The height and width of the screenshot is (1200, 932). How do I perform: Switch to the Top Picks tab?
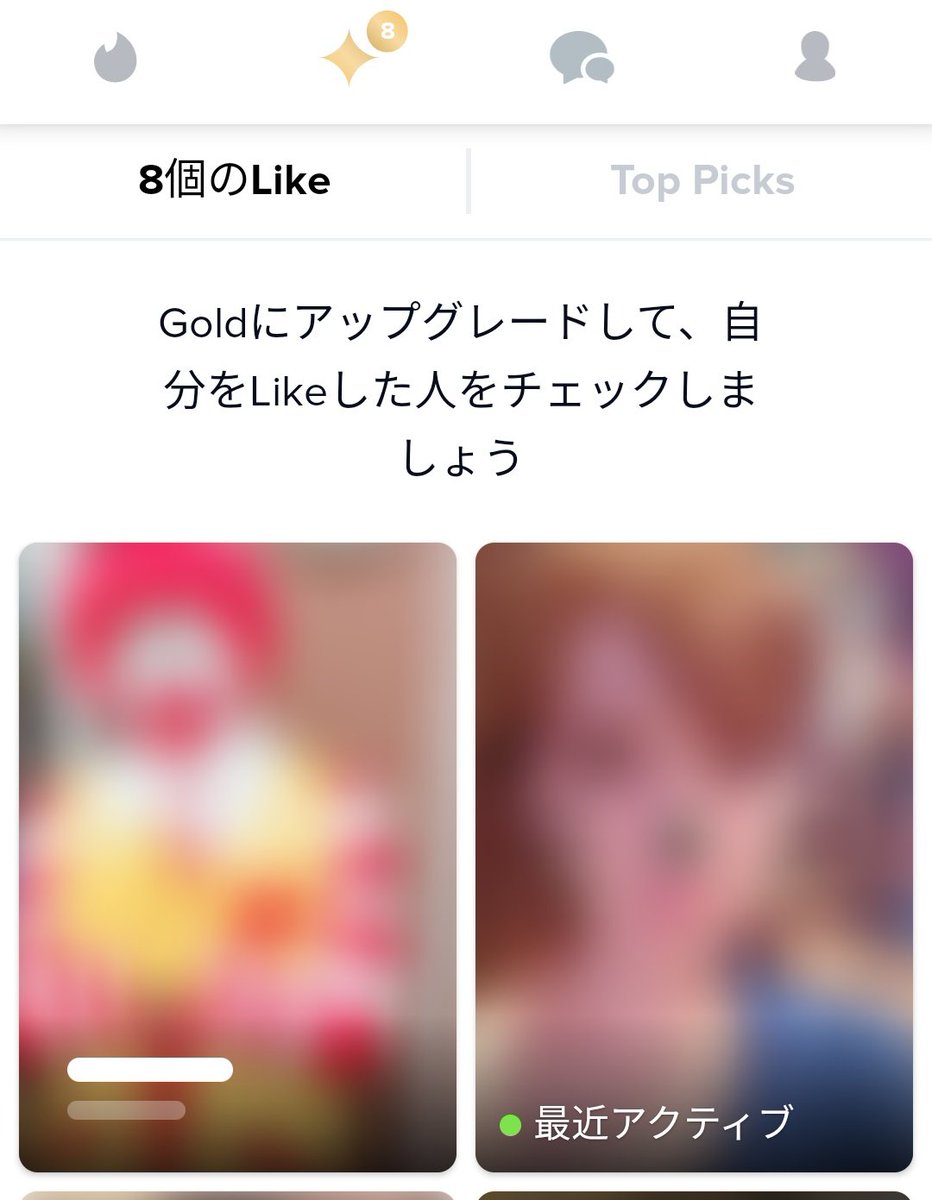tap(702, 180)
